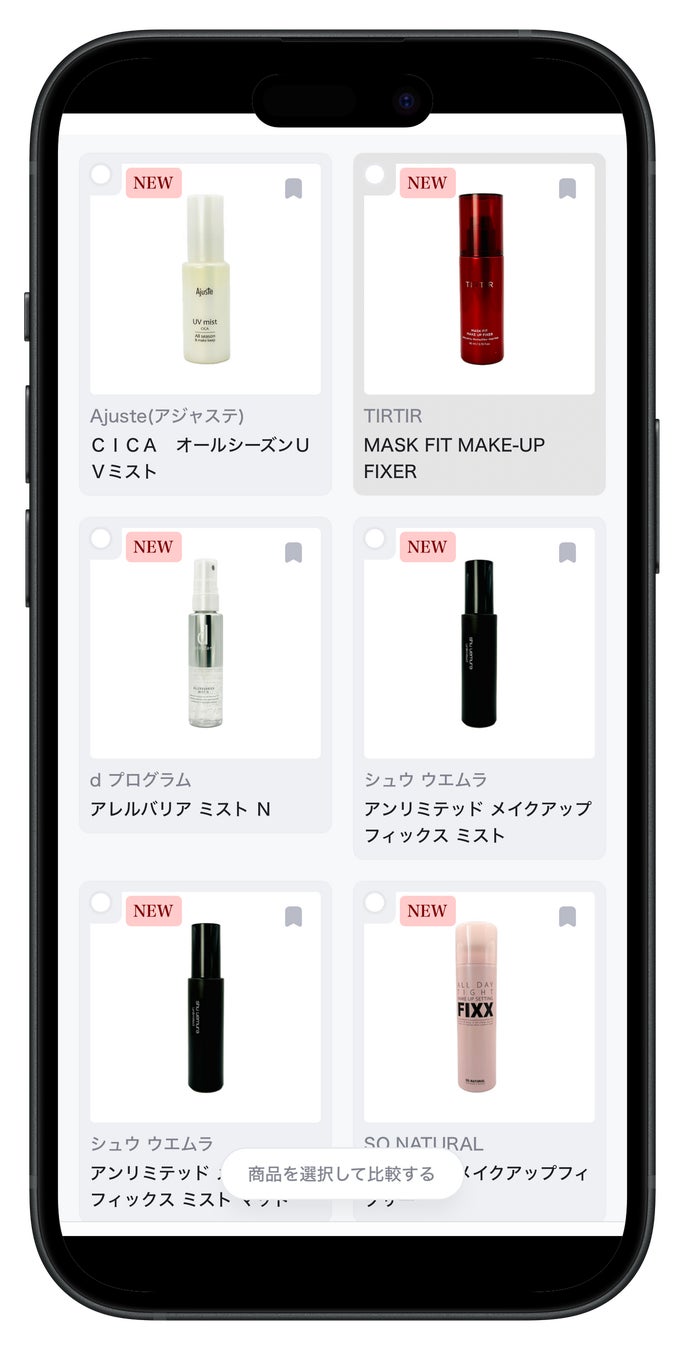Save d プログラム アレルバリア ミスト N with the bookmark icon
The image size is (685, 1350).
coord(293,553)
